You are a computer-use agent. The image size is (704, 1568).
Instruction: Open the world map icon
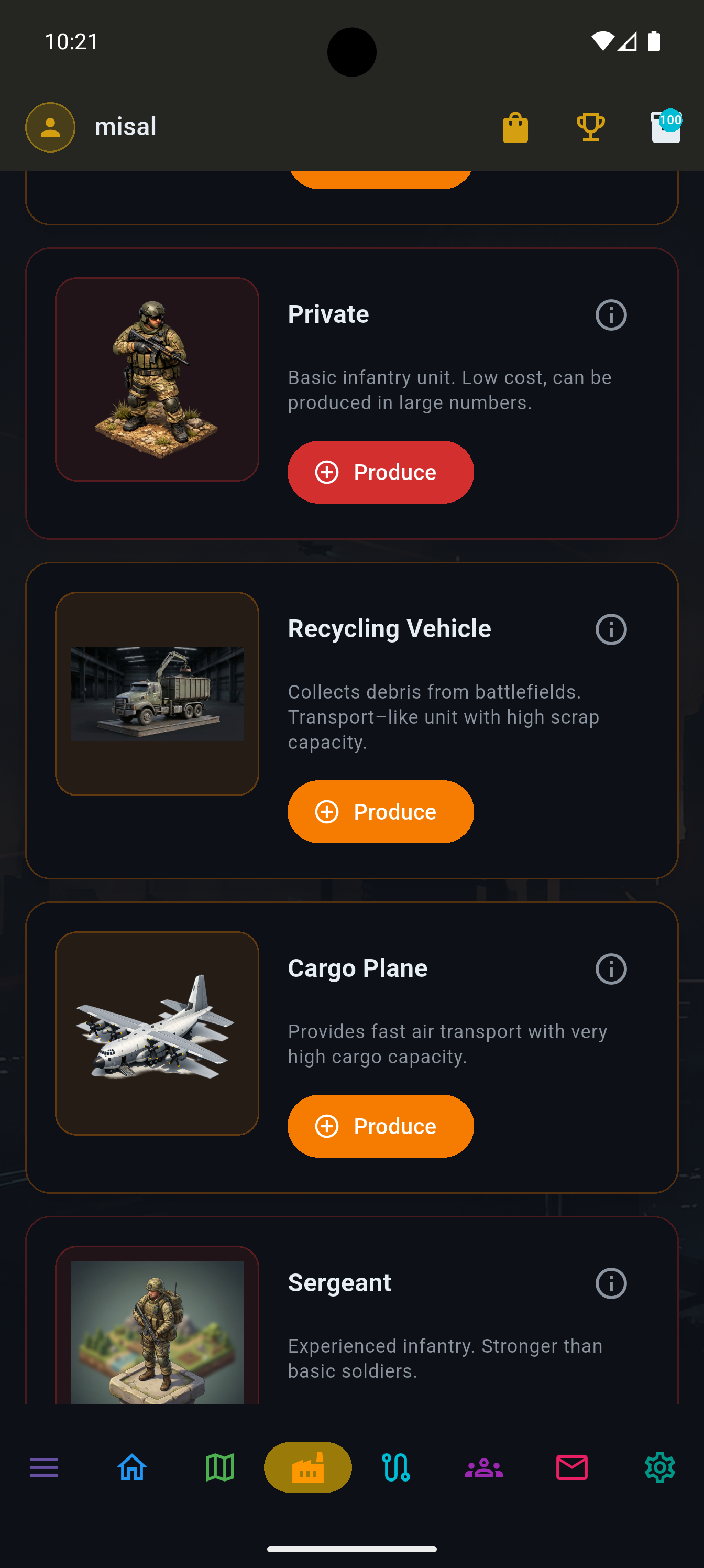pyautogui.click(x=219, y=1467)
